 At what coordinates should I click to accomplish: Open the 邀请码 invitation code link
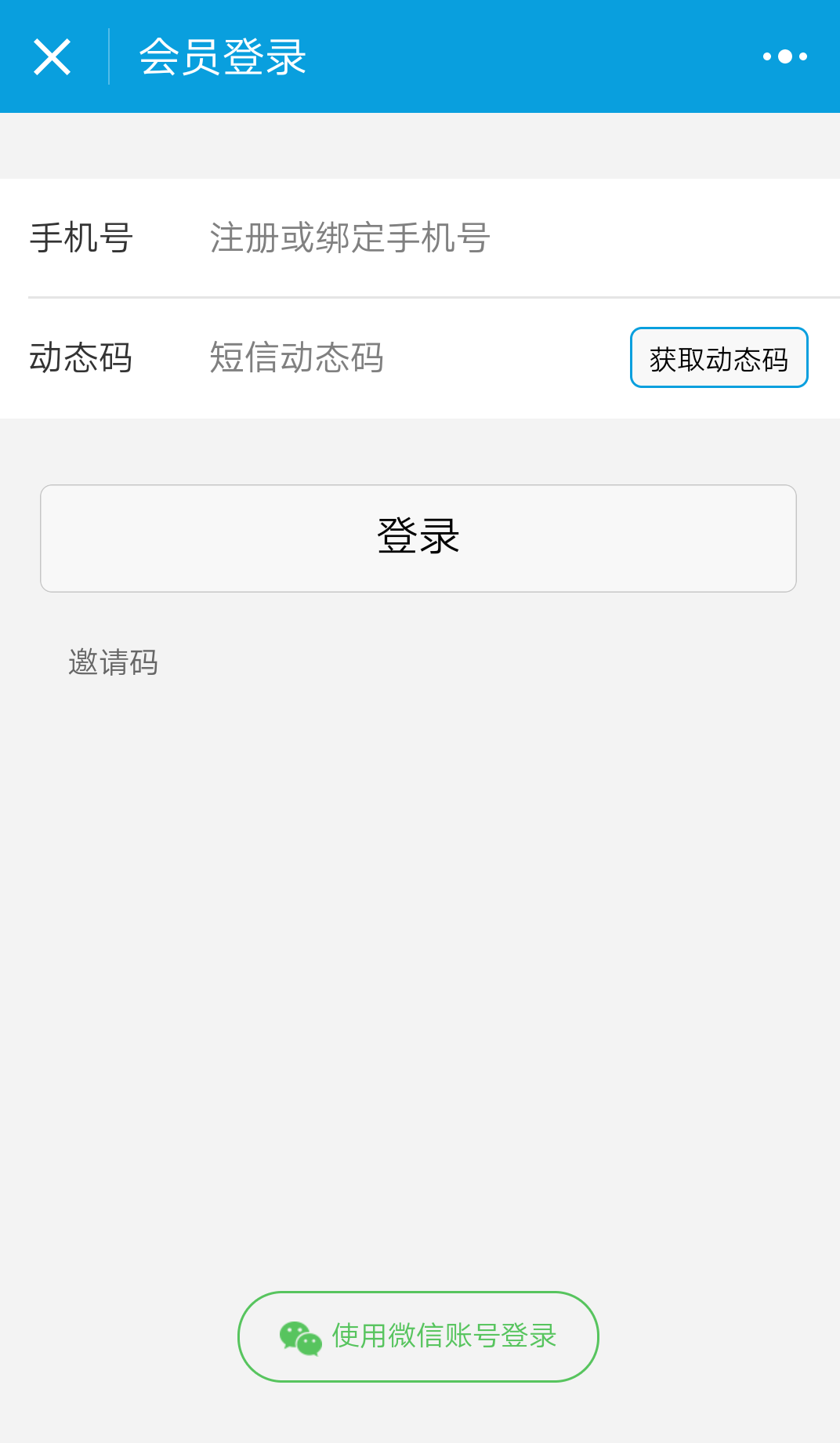click(x=114, y=662)
